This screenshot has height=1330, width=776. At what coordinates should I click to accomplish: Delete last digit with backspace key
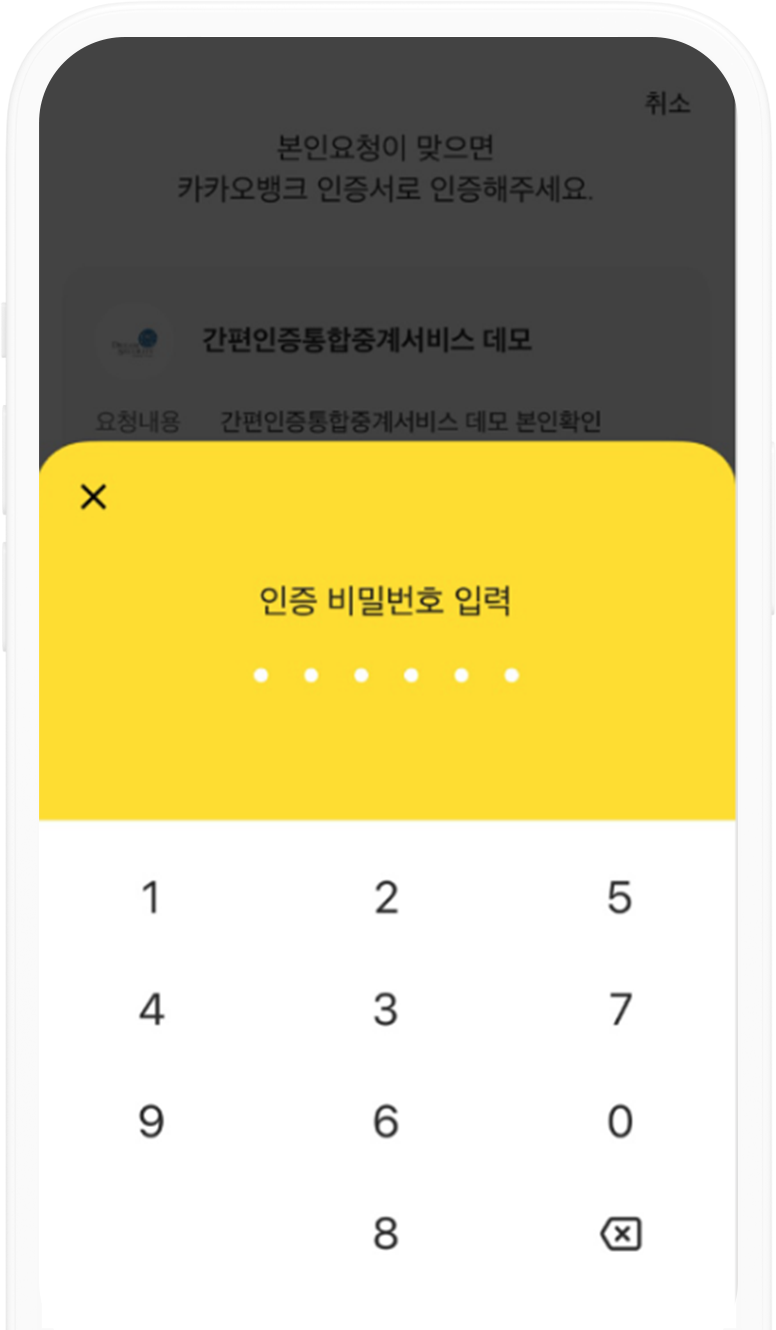[x=620, y=1235]
